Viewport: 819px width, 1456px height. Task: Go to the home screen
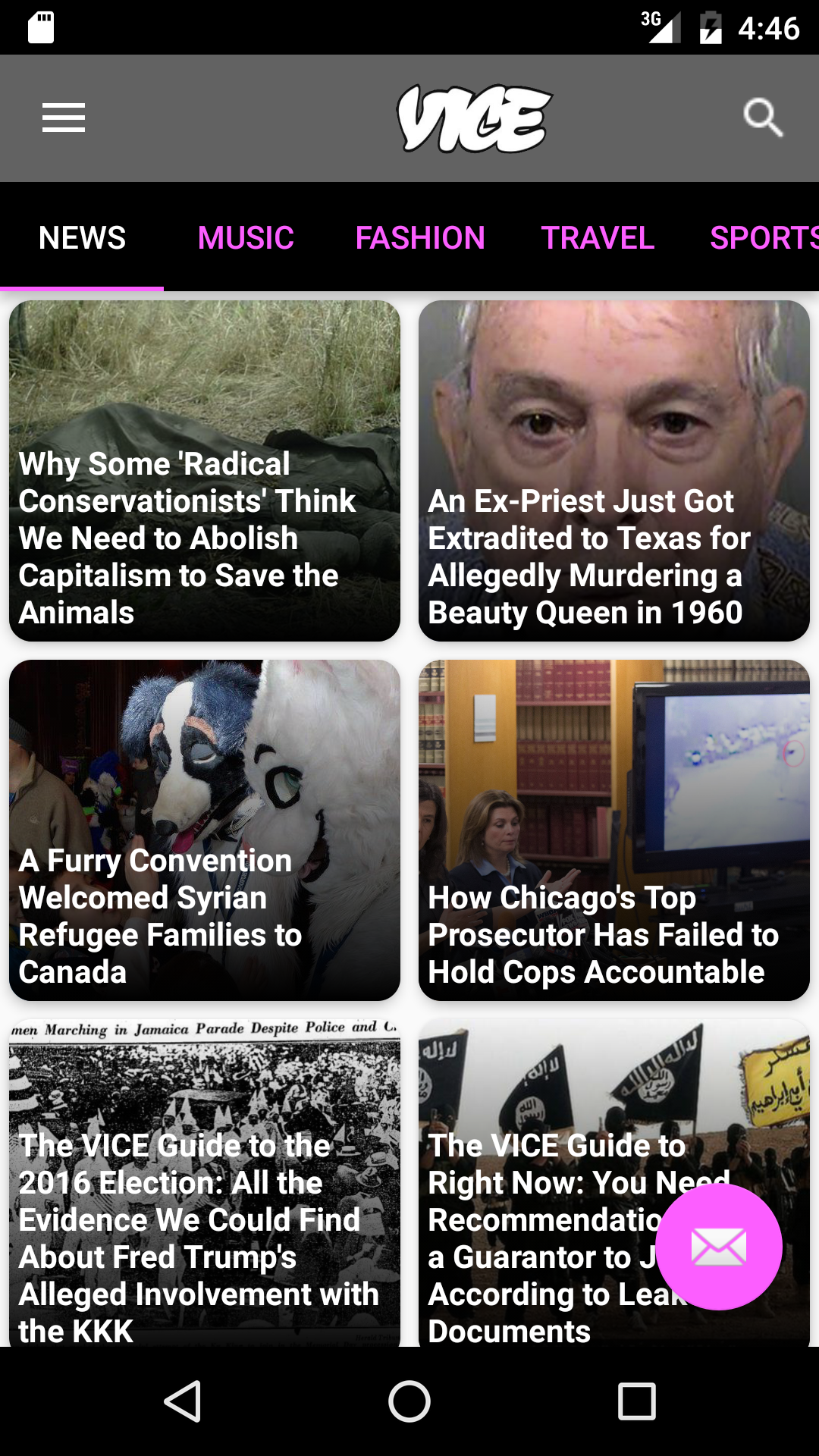tap(409, 1401)
